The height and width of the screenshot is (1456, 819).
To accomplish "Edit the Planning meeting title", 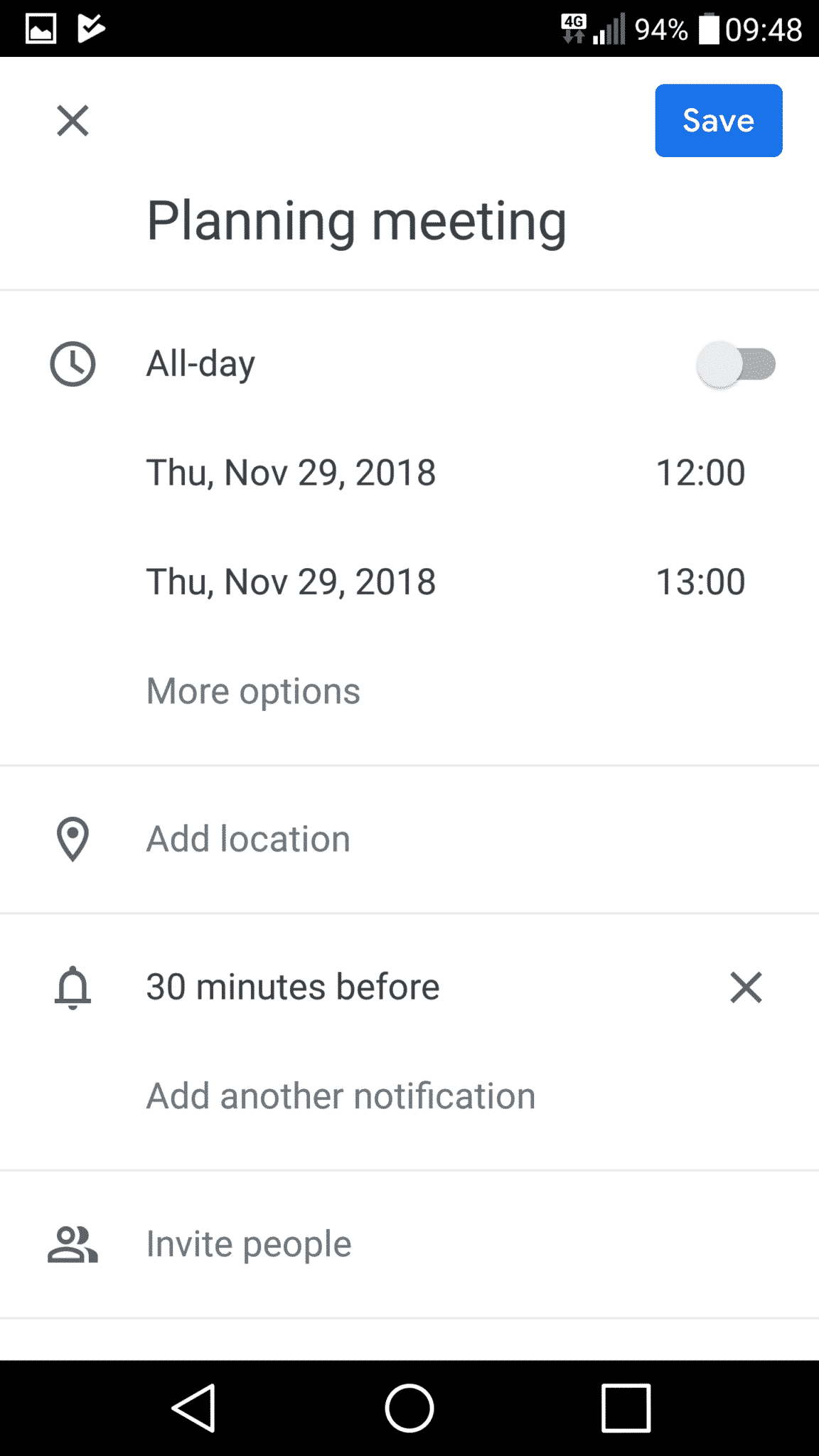I will point(356,222).
